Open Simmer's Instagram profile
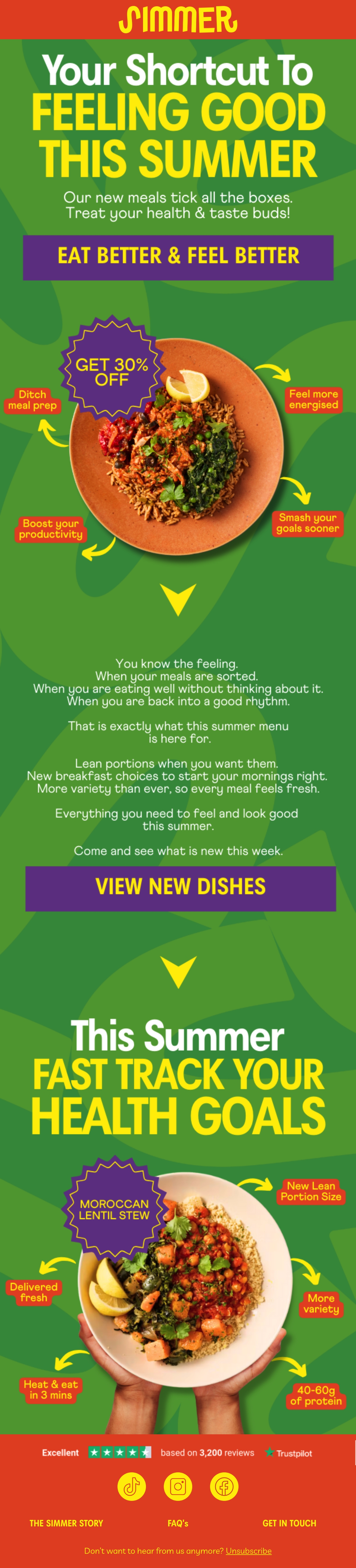The image size is (356, 1568). point(178,1486)
